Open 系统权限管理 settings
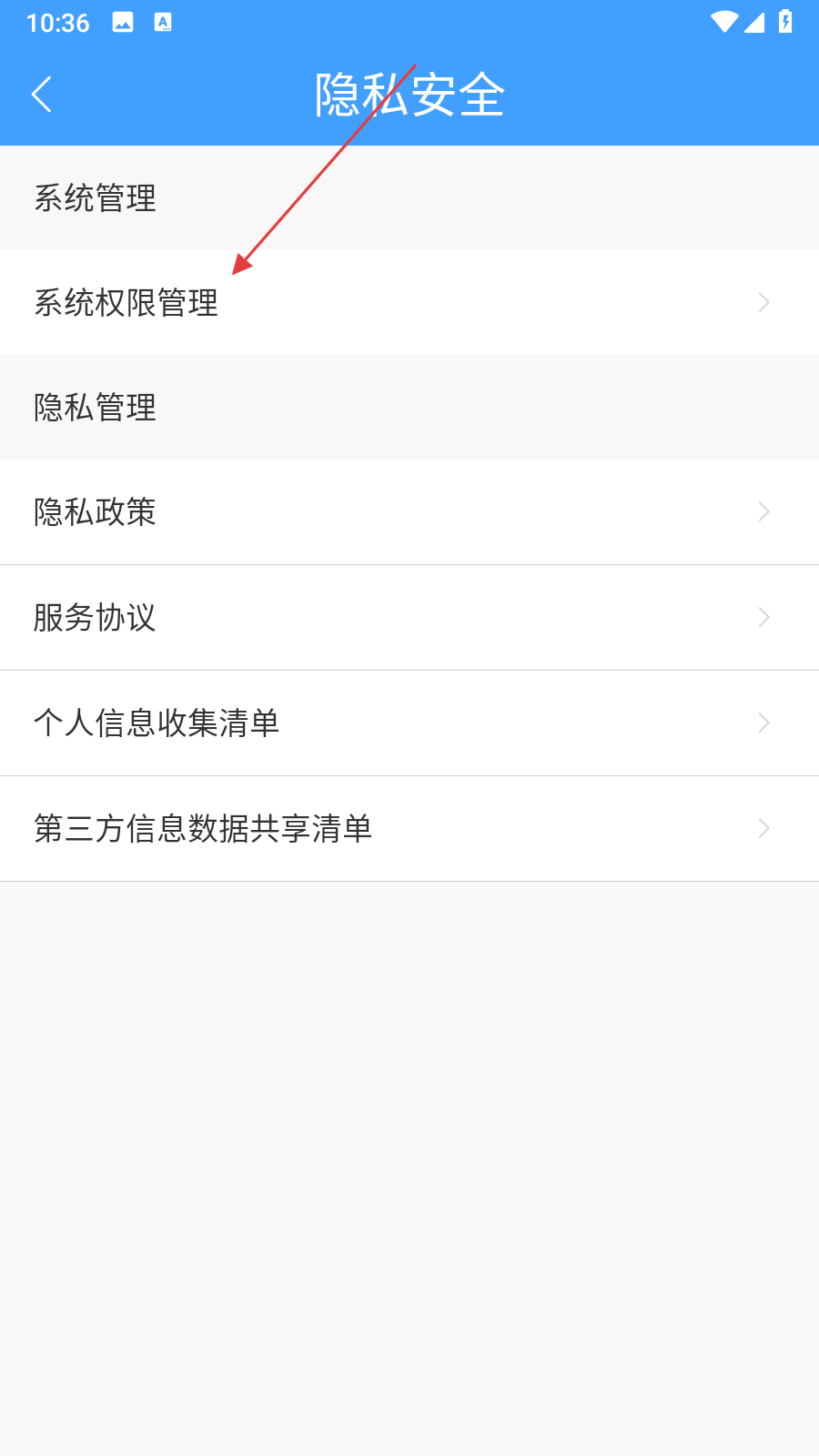Screen dimensions: 819x1456 [409, 303]
